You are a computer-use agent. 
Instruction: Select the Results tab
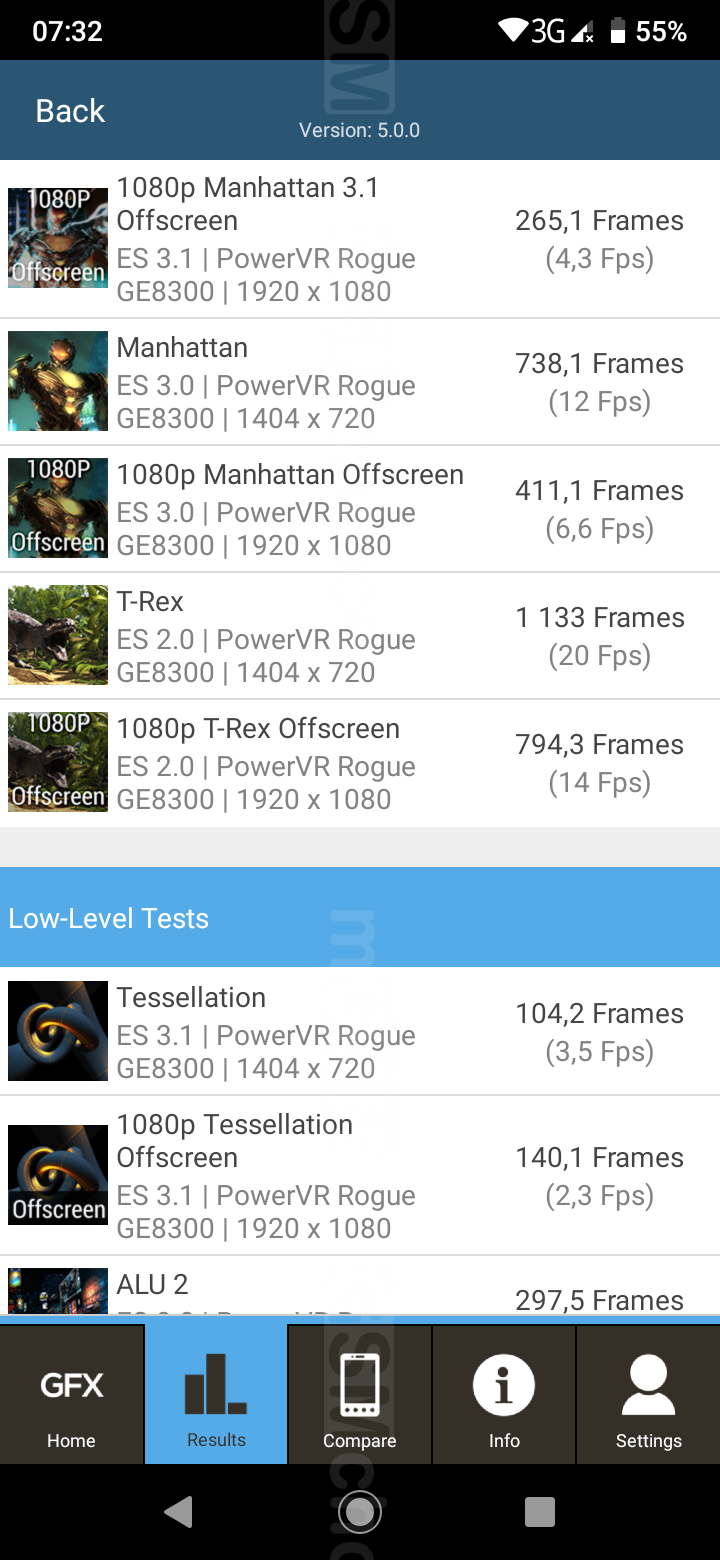click(x=216, y=1395)
